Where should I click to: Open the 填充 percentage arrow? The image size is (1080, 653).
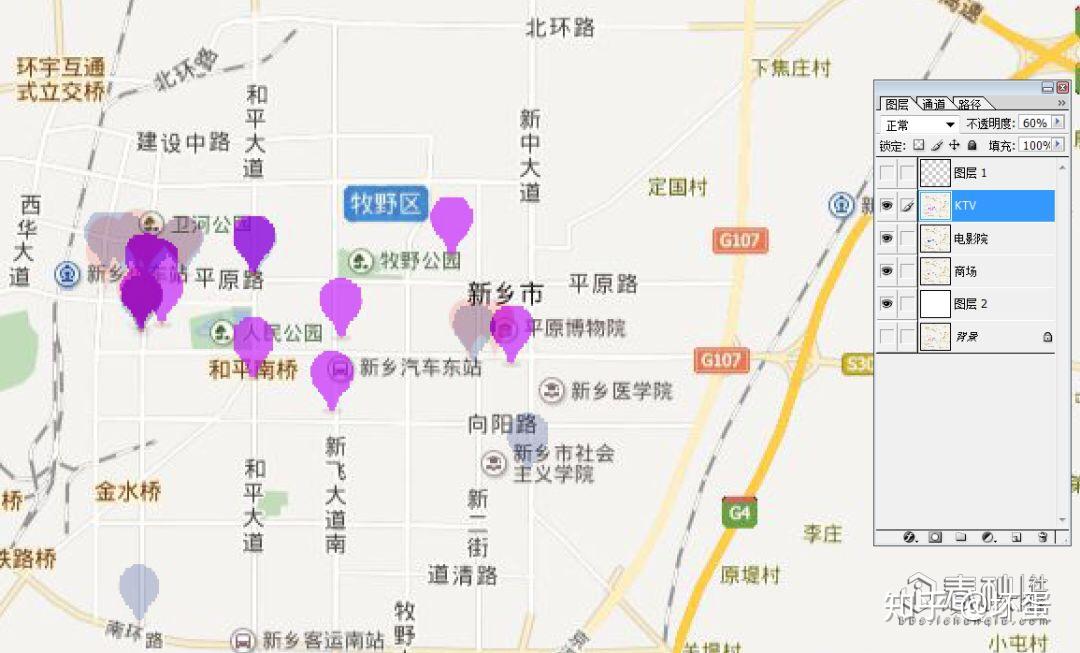click(1058, 145)
